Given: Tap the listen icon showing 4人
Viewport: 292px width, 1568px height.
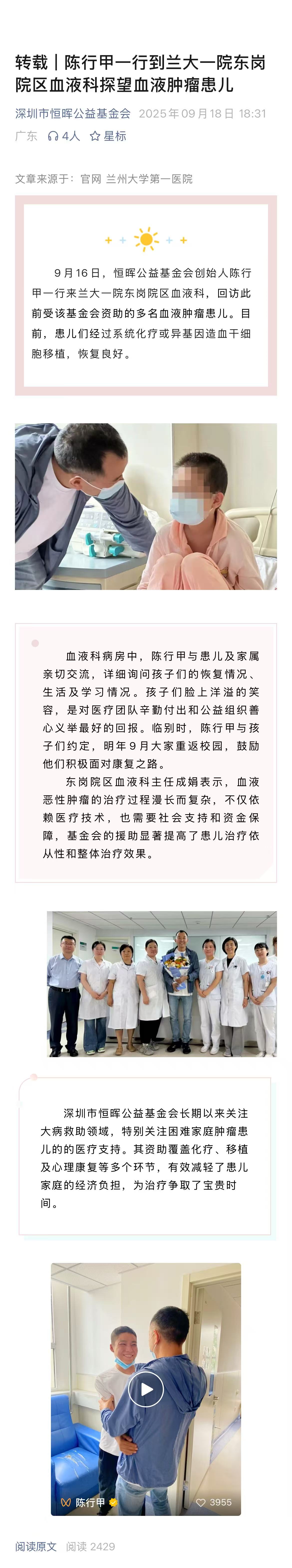Looking at the screenshot, I should coord(63,136).
